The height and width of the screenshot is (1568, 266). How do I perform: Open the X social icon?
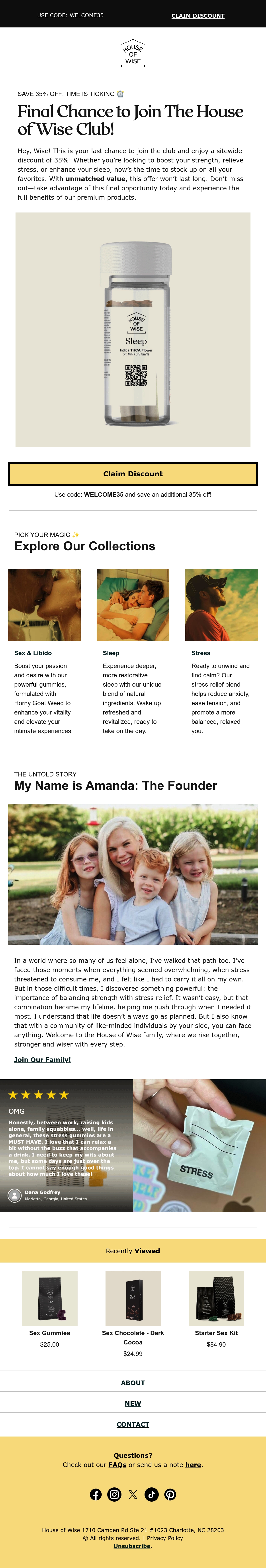(x=133, y=1494)
